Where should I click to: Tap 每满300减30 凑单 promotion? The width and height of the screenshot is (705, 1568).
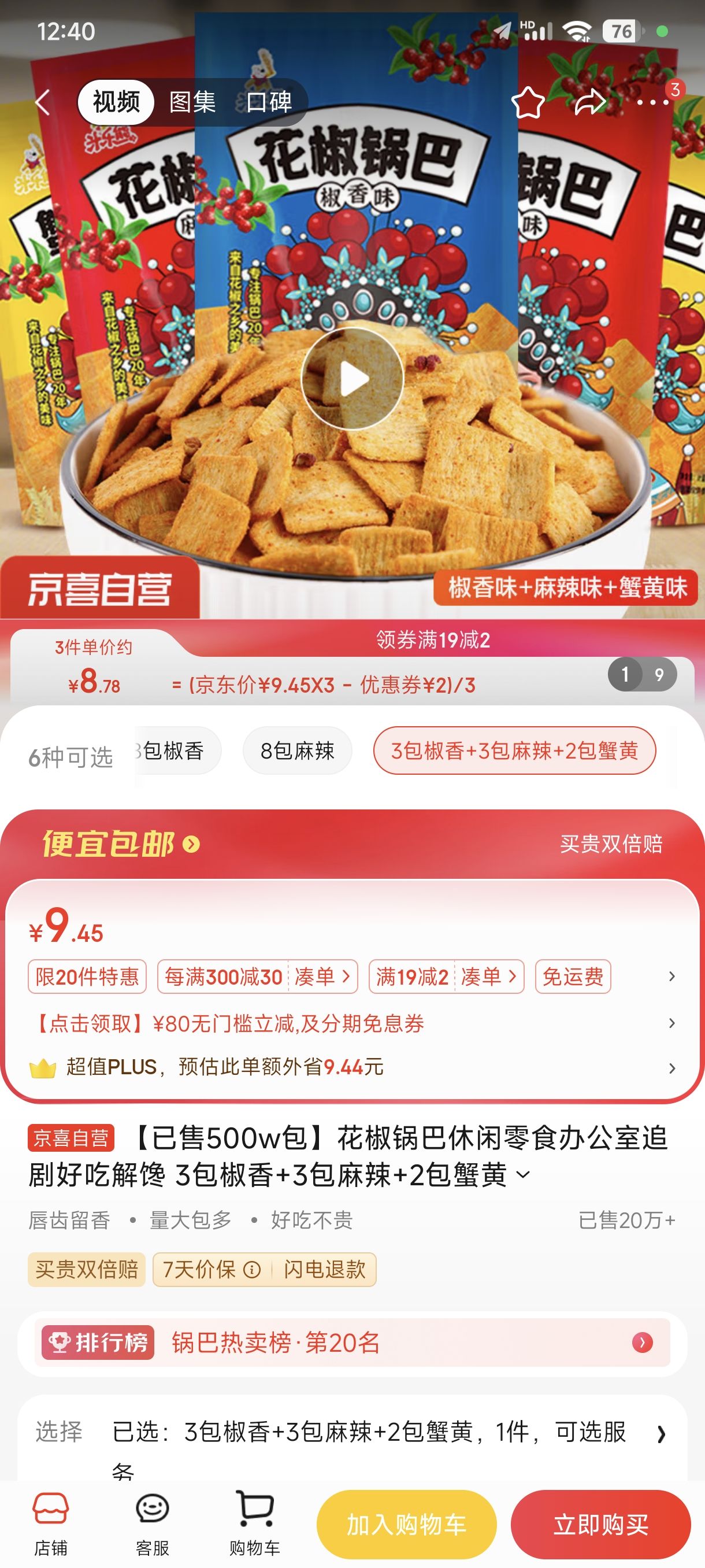[x=257, y=977]
